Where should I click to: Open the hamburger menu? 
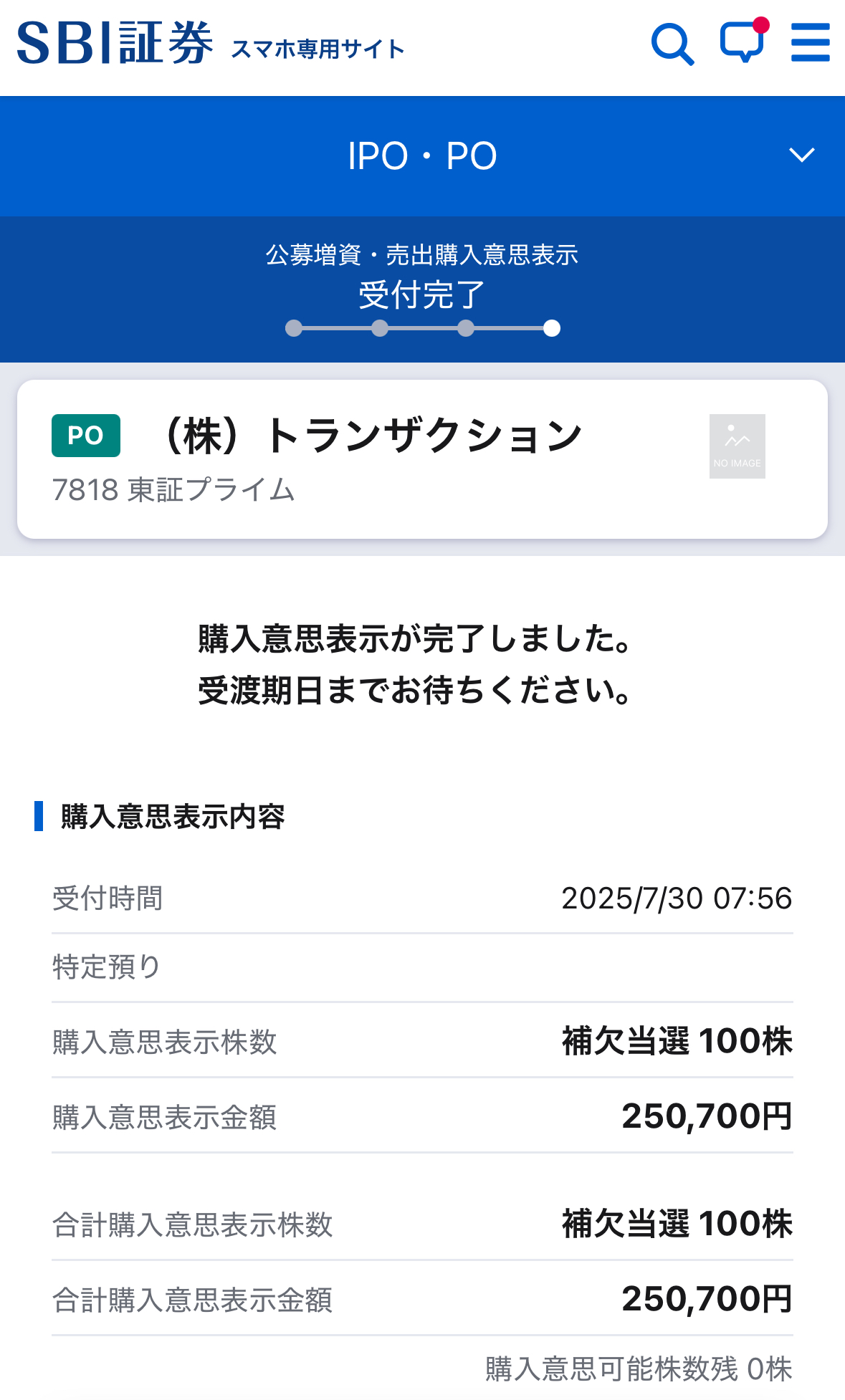point(811,42)
